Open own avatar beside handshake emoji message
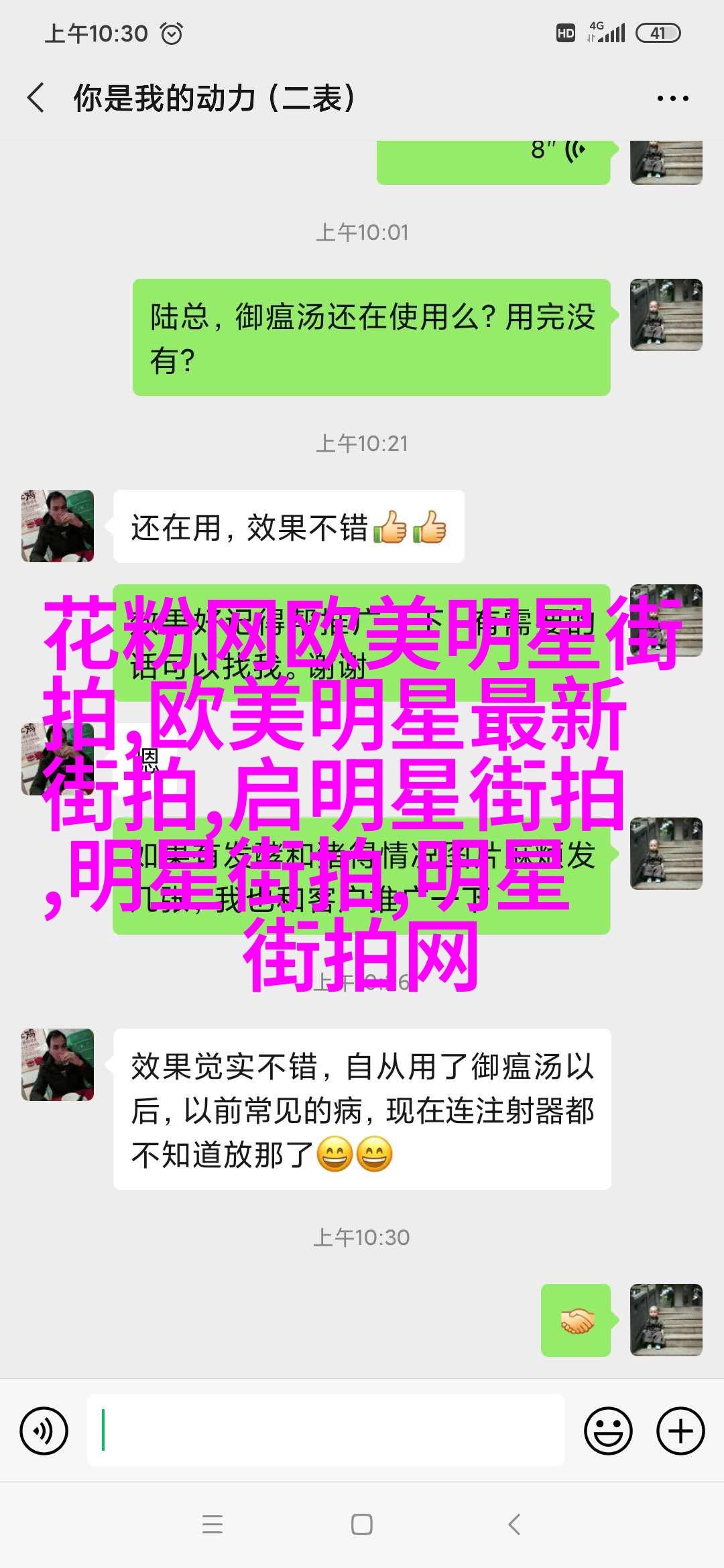Image resolution: width=724 pixels, height=1568 pixels. pyautogui.click(x=666, y=1319)
